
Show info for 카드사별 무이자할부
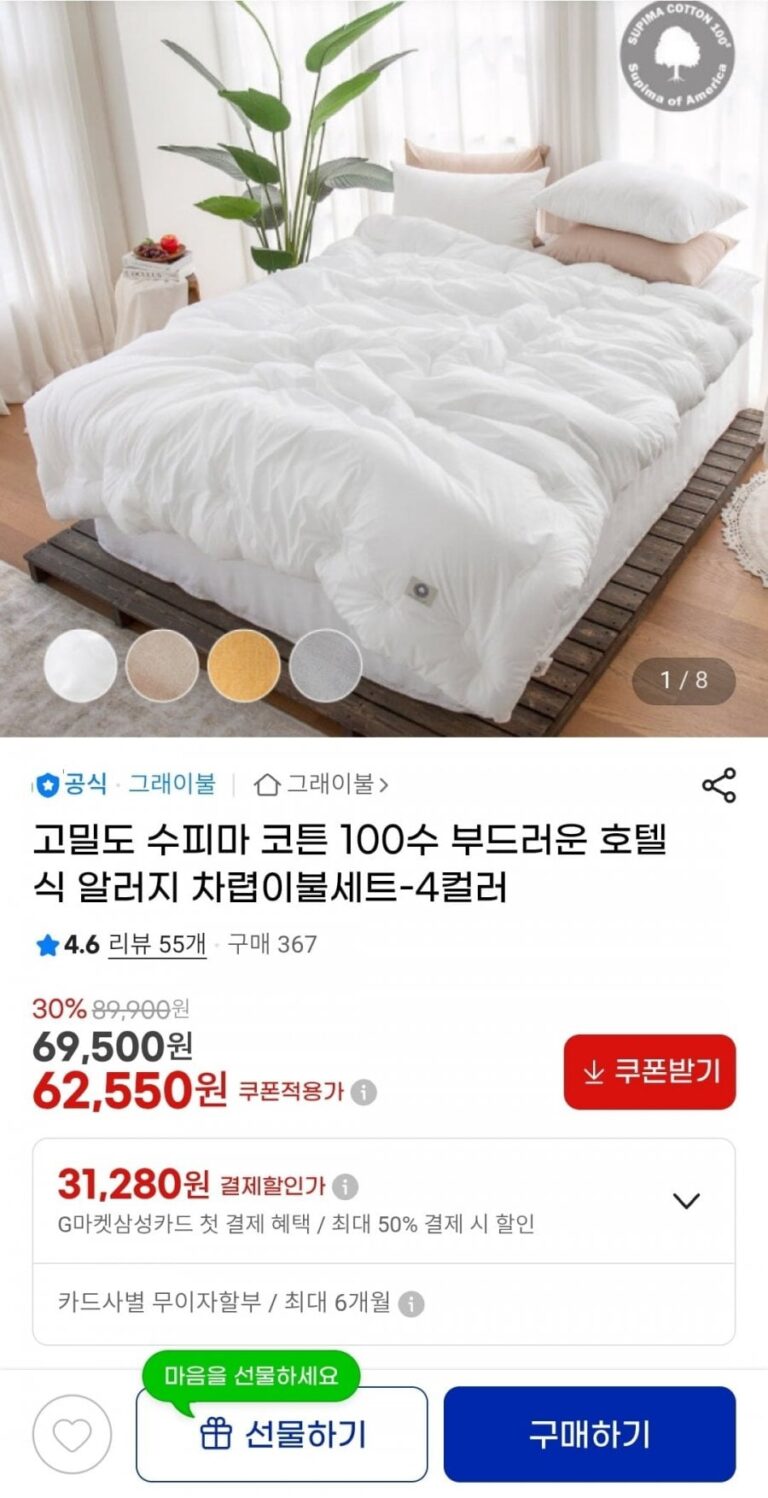coord(411,1304)
